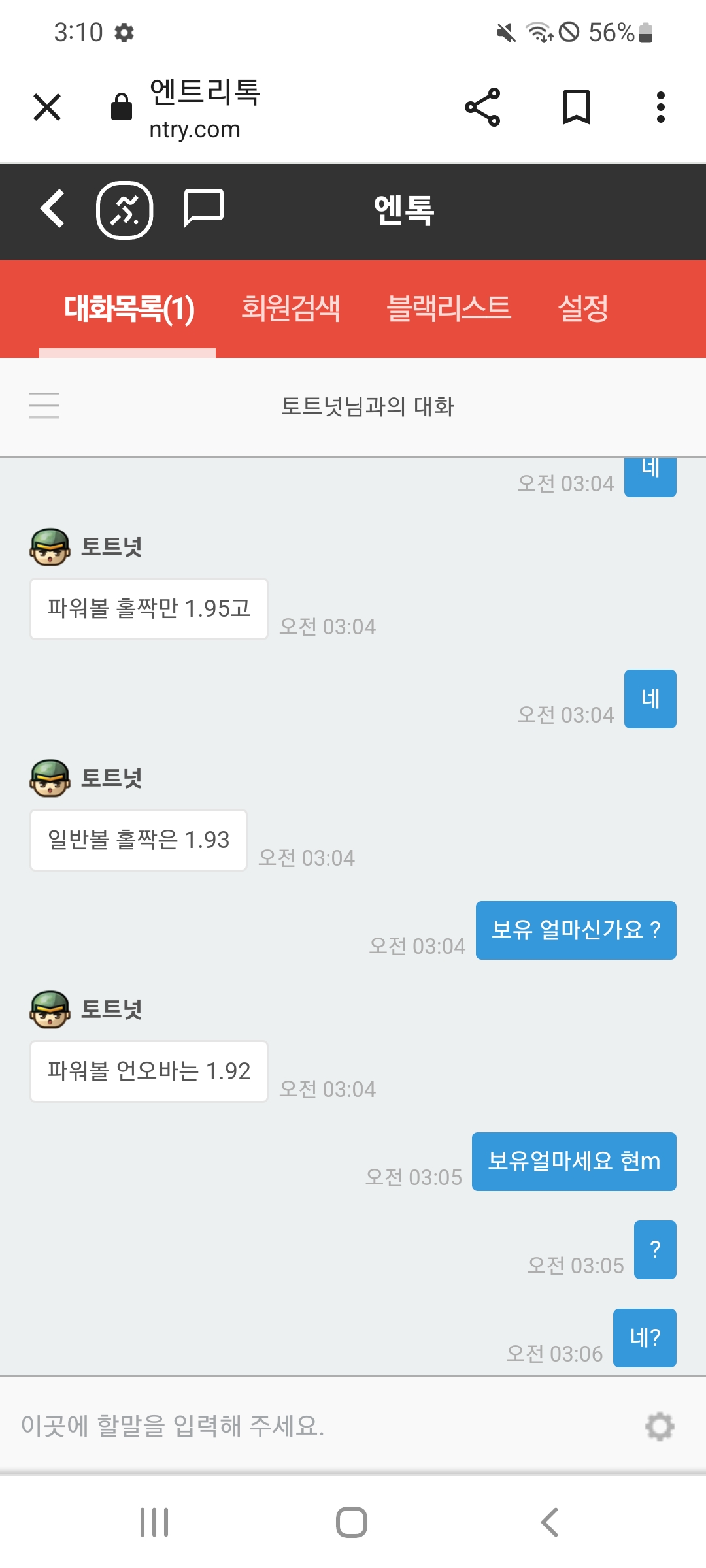The image size is (706, 1568).
Task: Bookmark the current page
Action: (576, 107)
